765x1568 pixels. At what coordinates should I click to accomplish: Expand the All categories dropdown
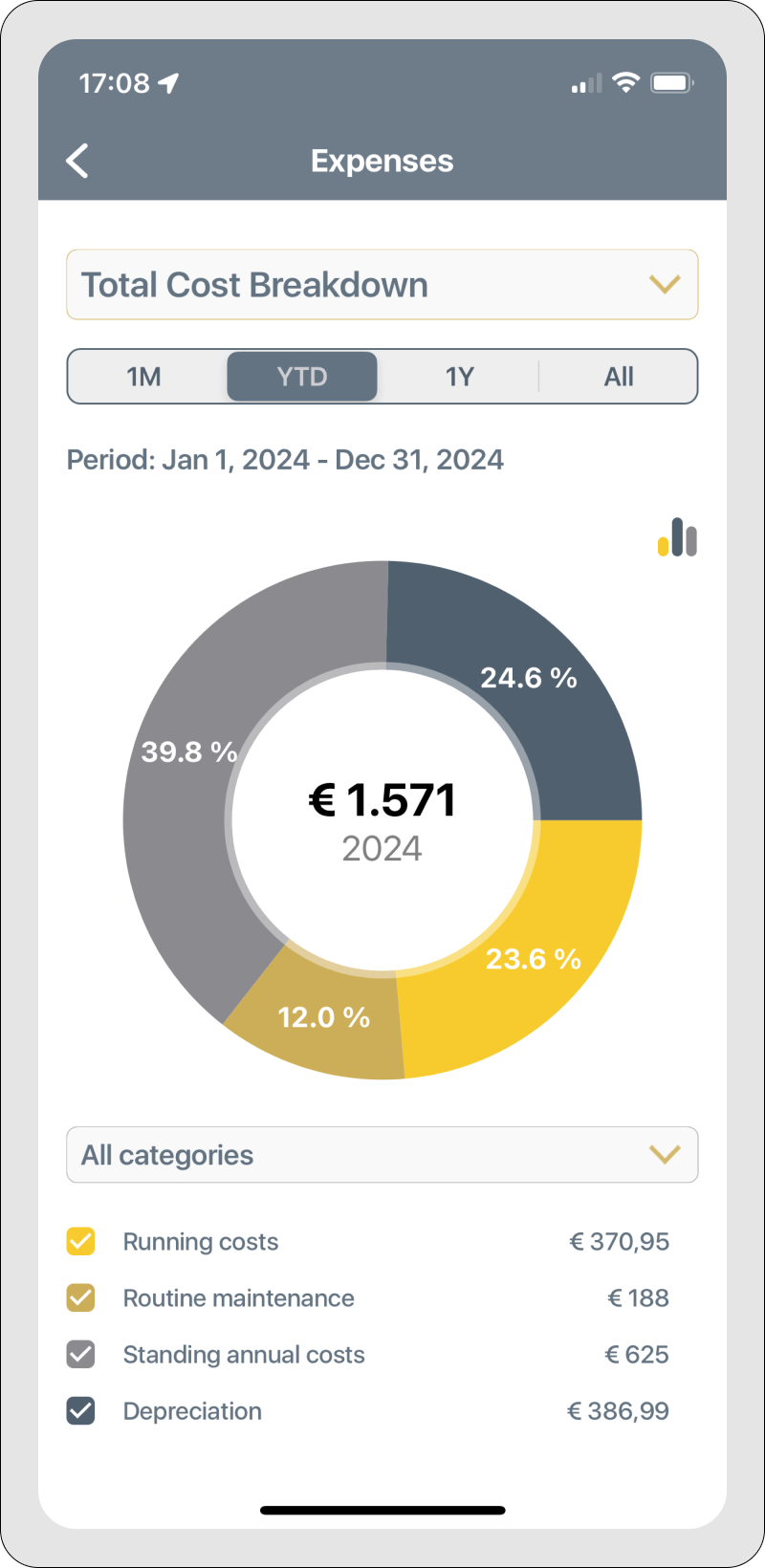point(382,1155)
